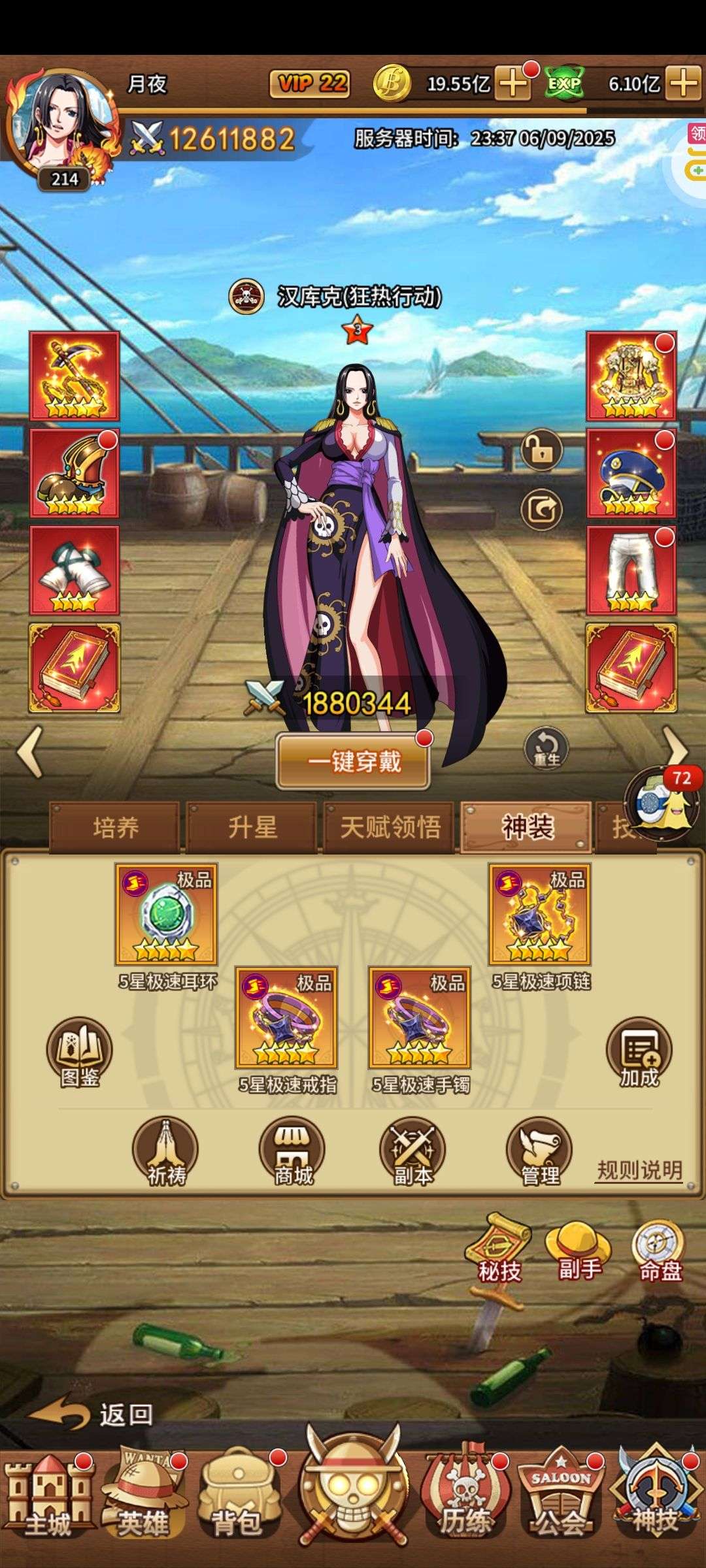Open the 图鉴 codex icon
The height and width of the screenshot is (1568, 706).
coord(80,1052)
